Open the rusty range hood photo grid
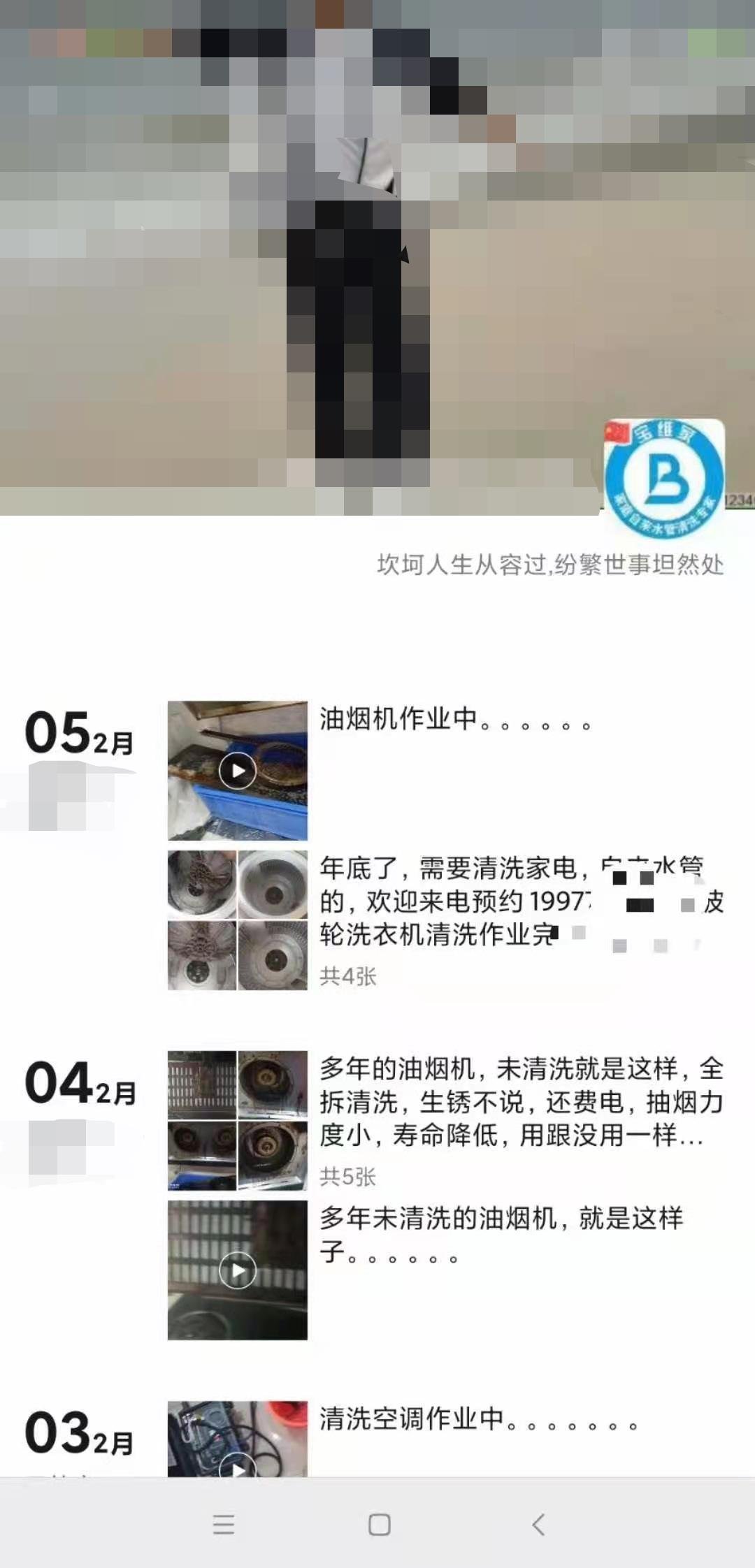This screenshot has width=755, height=1568. point(238,1118)
